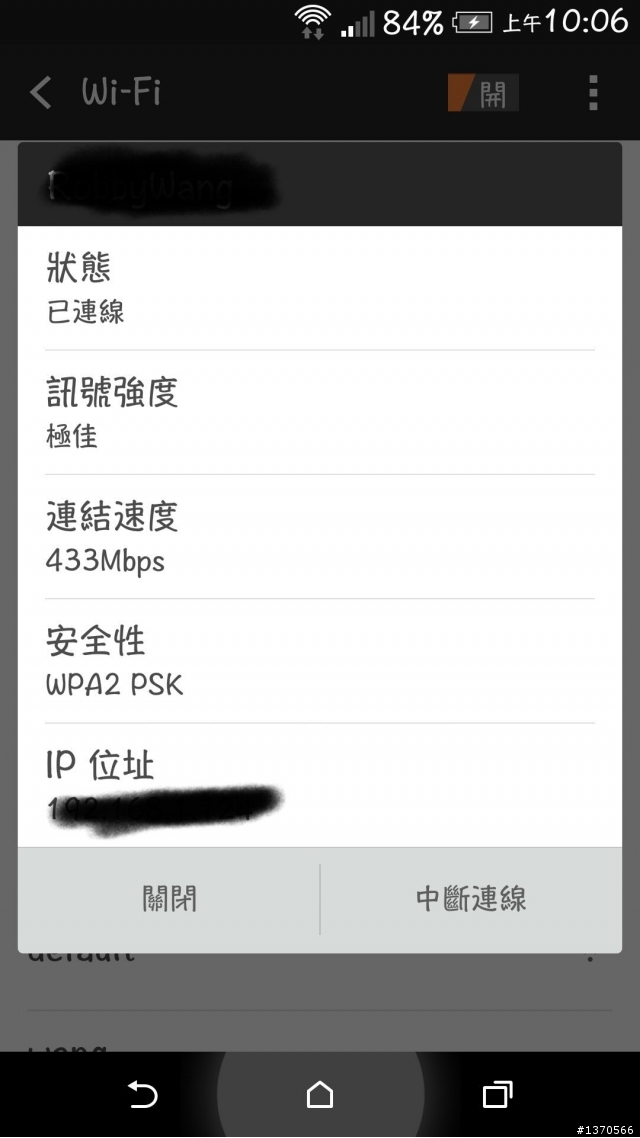640x1138 pixels.
Task: Open the recent apps button
Action: pyautogui.click(x=498, y=1094)
